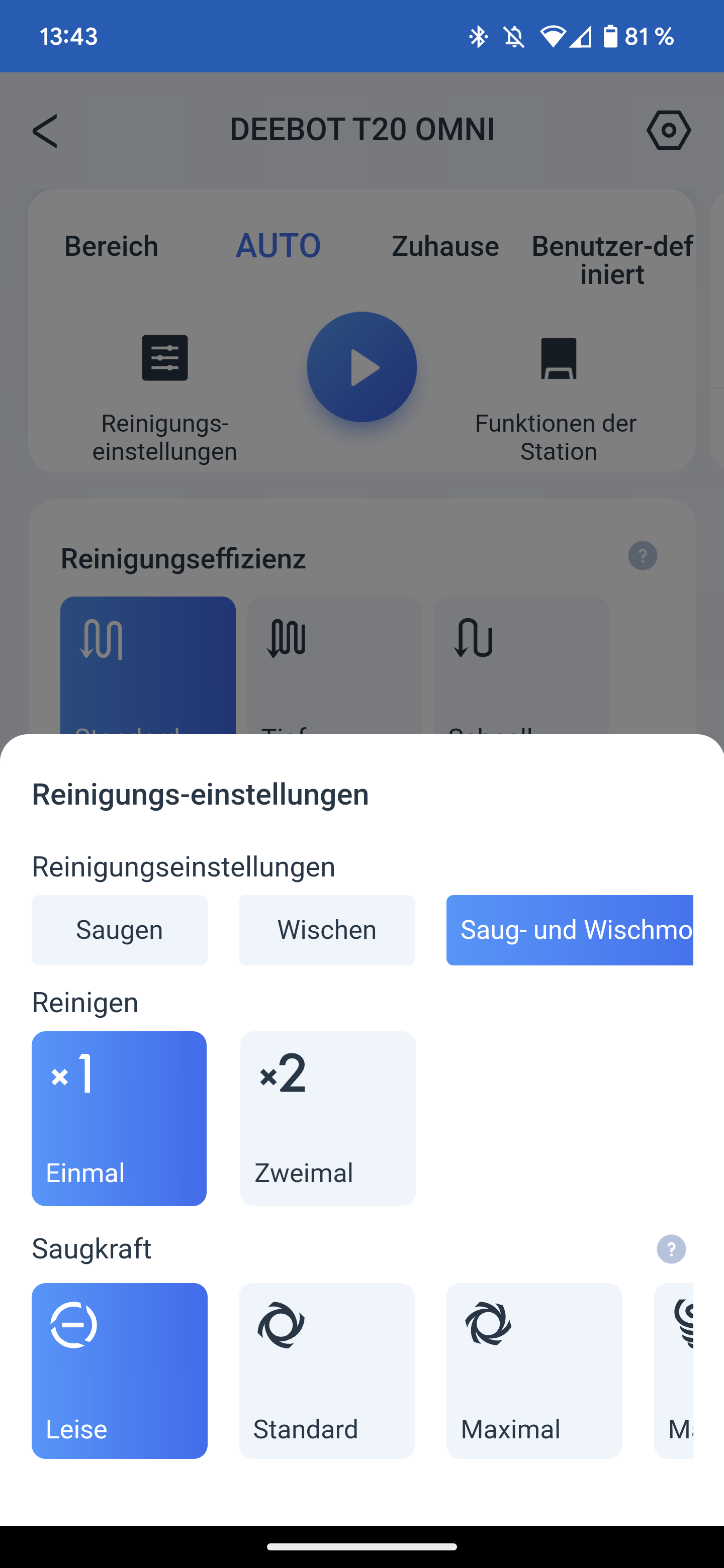Open the Reinigungseffizienz help popup
Viewport: 724px width, 1568px height.
point(642,556)
